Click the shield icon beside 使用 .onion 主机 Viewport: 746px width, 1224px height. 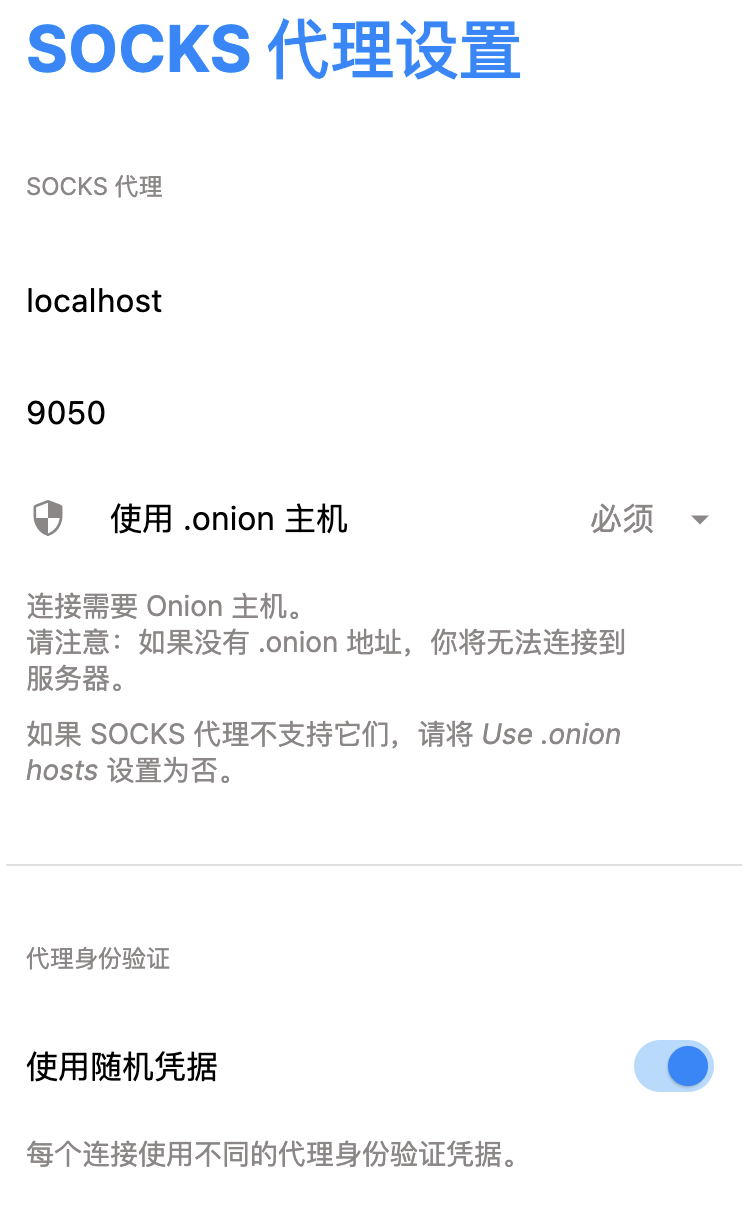pyautogui.click(x=47, y=519)
